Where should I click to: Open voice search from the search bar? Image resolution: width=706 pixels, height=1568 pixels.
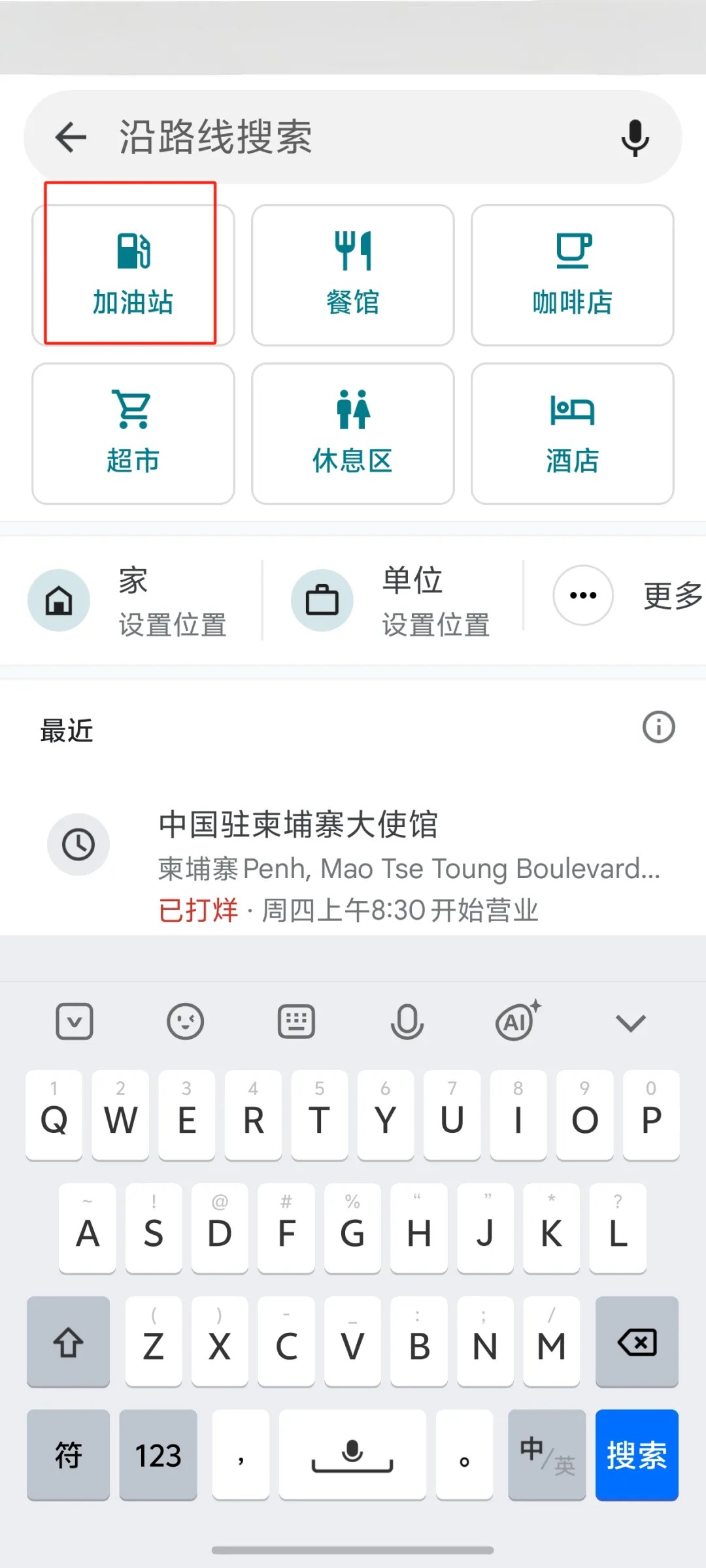(632, 136)
